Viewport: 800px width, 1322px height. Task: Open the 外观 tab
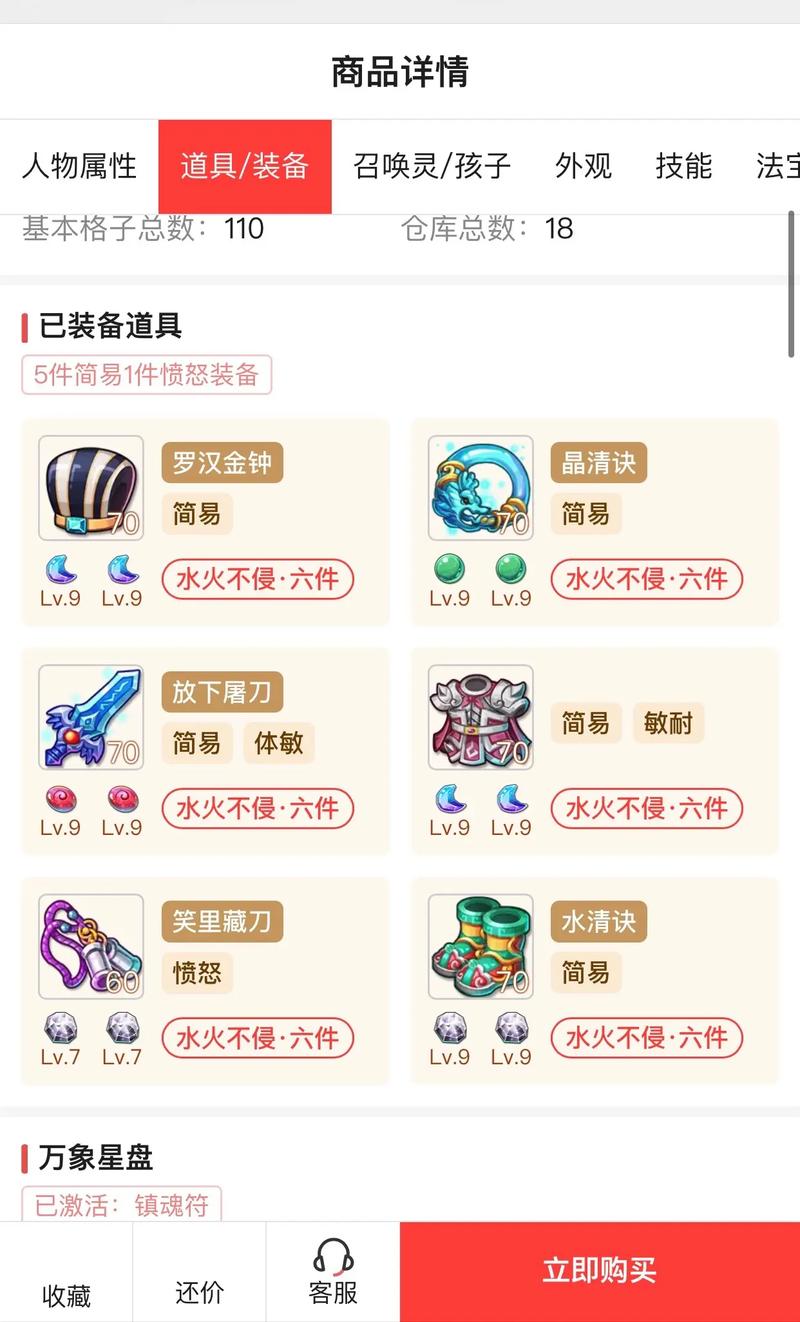point(583,167)
